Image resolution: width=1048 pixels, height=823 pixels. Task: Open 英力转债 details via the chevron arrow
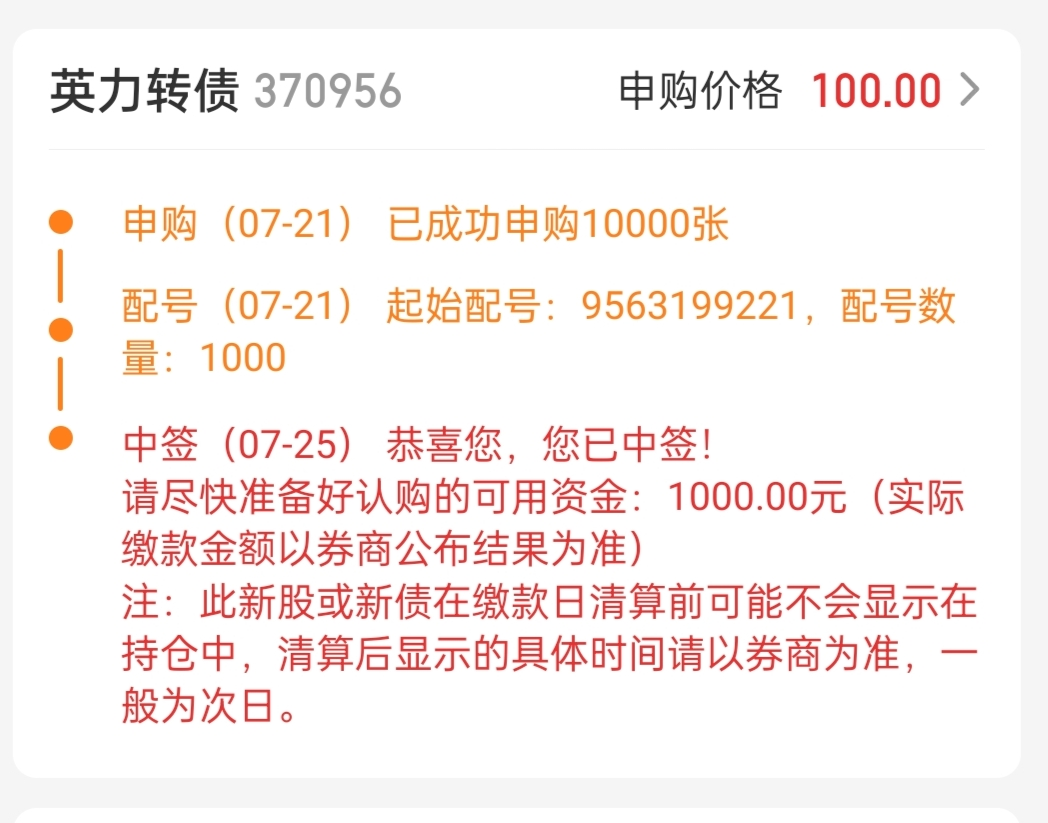point(970,90)
